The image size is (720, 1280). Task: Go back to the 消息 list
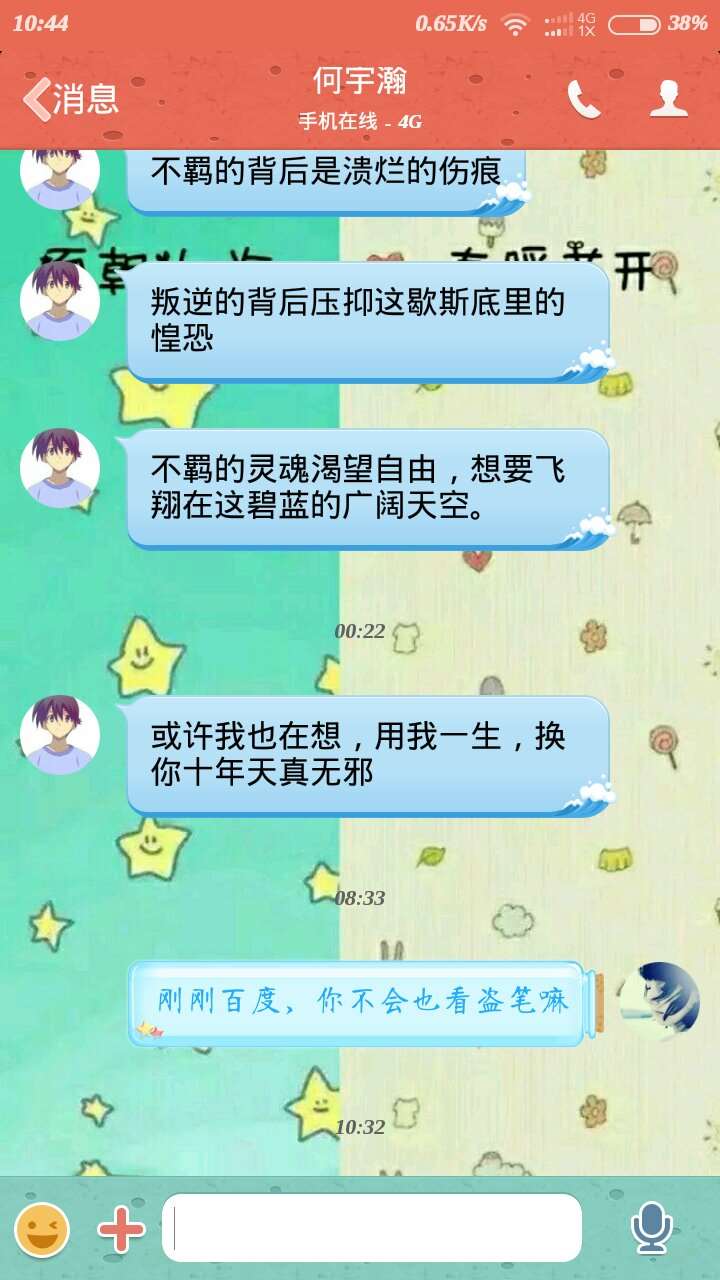coord(70,99)
